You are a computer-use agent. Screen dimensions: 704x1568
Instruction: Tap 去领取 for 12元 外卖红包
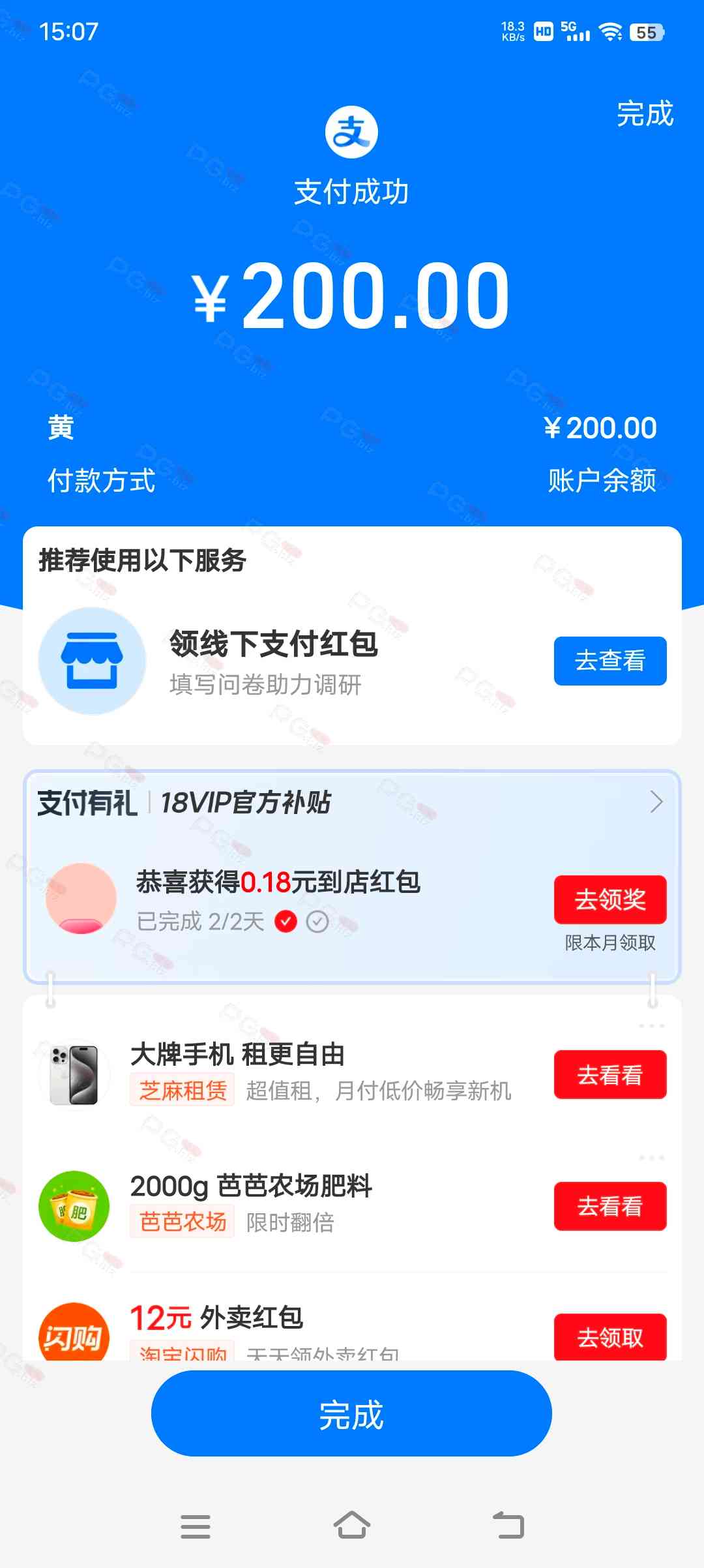click(x=610, y=1337)
